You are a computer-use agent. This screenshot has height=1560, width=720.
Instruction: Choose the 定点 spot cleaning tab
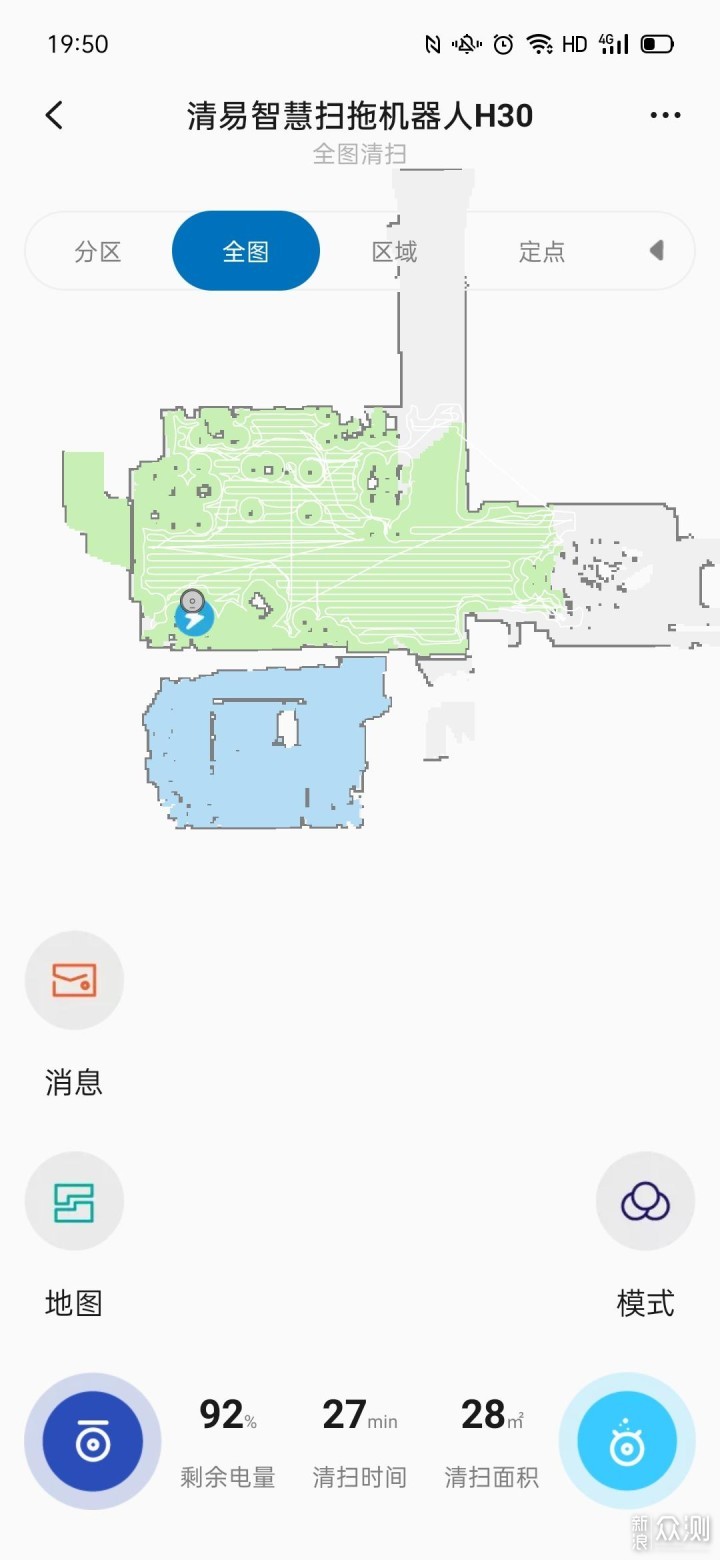(542, 251)
